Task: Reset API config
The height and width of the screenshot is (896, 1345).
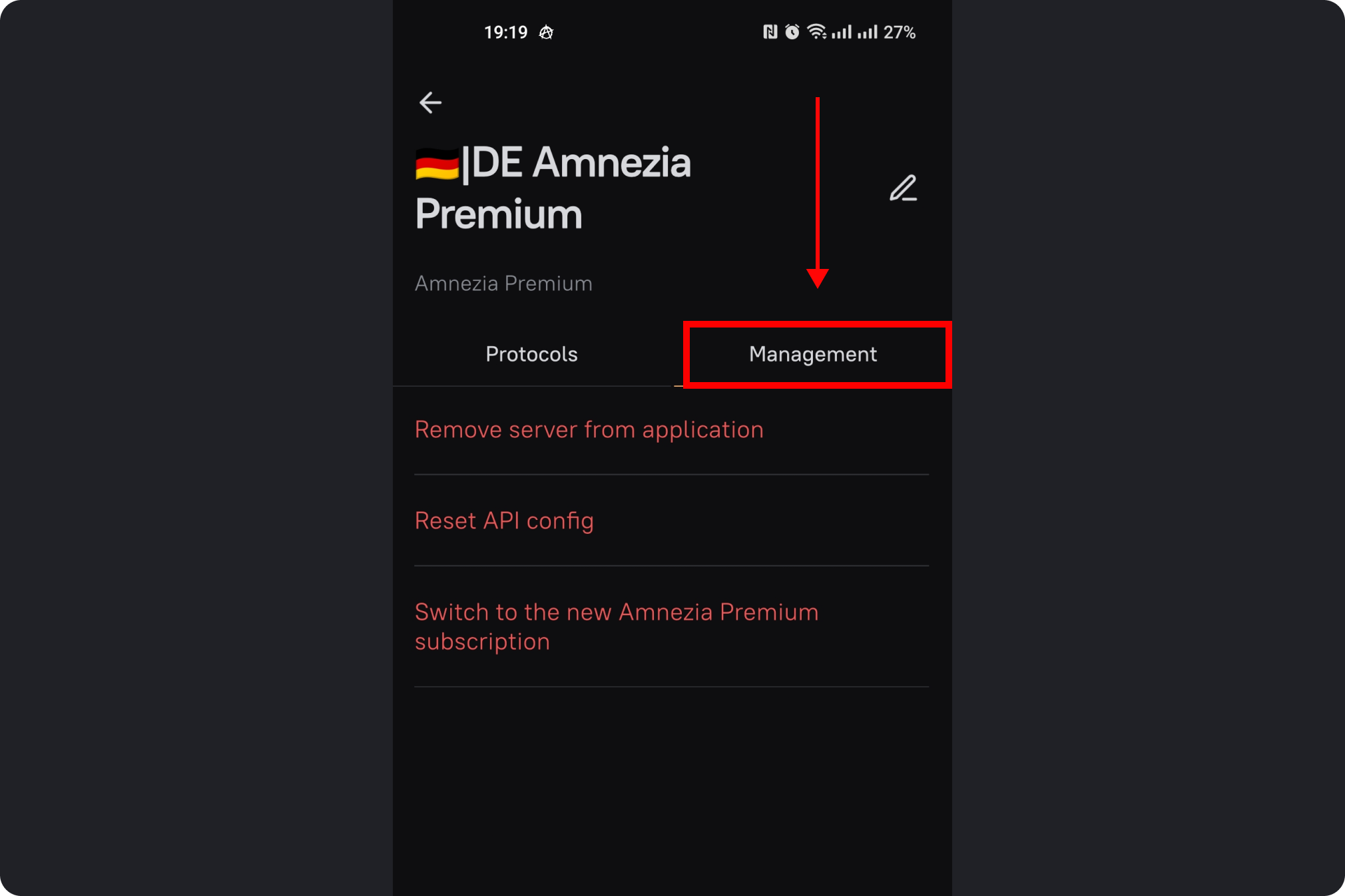Action: tap(504, 521)
